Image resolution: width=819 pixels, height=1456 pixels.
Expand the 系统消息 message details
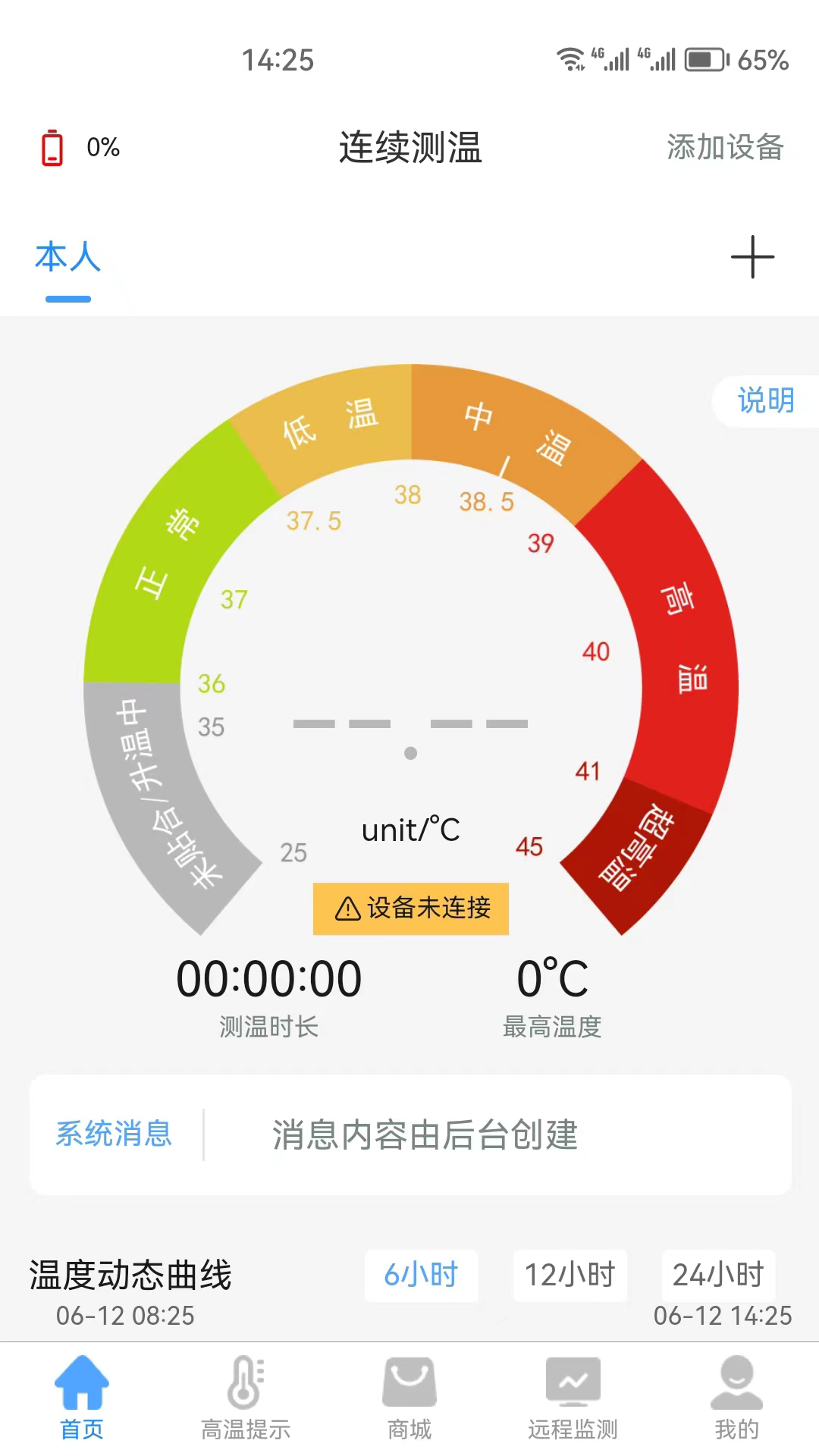click(x=112, y=1135)
